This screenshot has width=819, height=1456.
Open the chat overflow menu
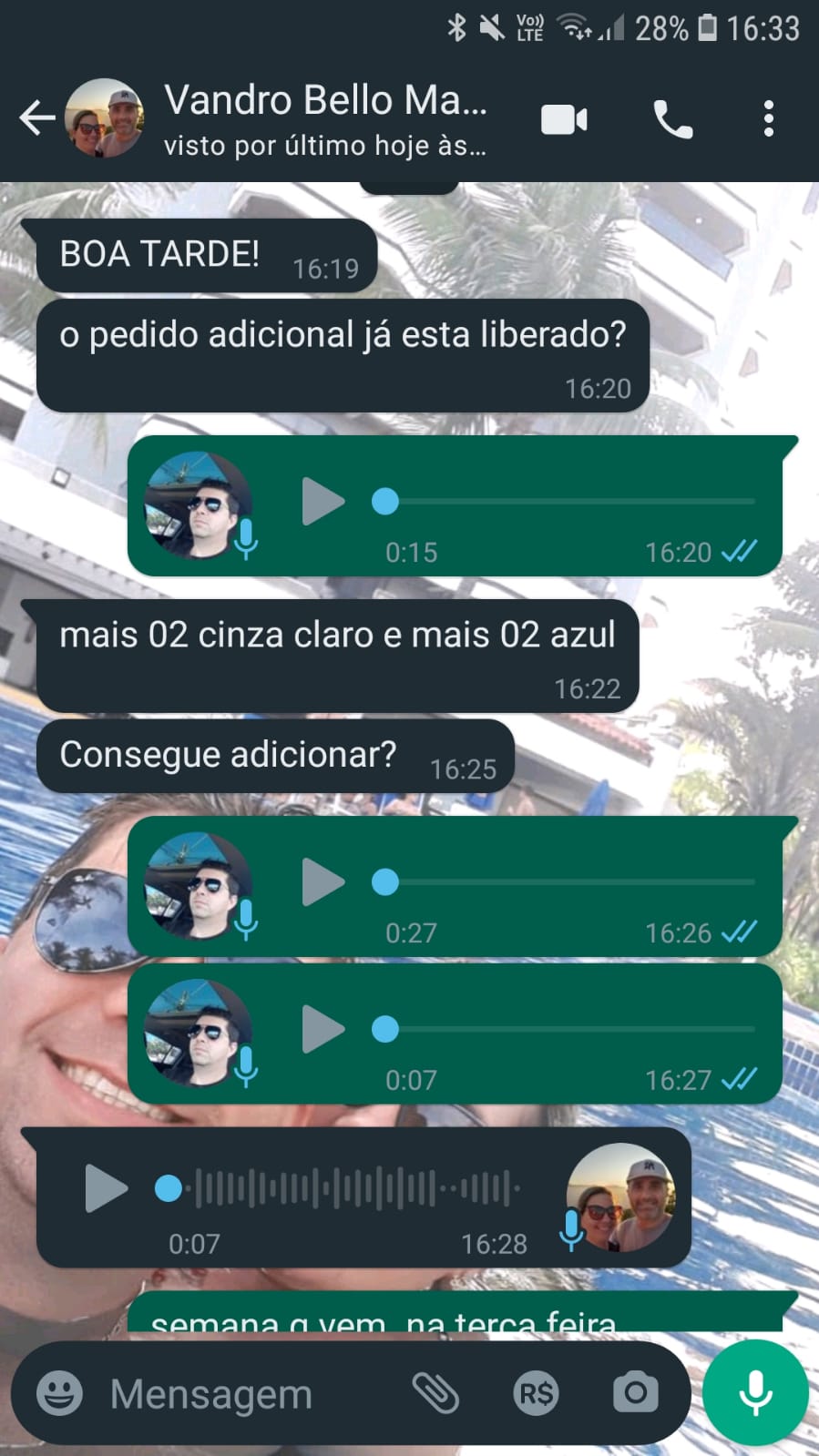tap(769, 119)
